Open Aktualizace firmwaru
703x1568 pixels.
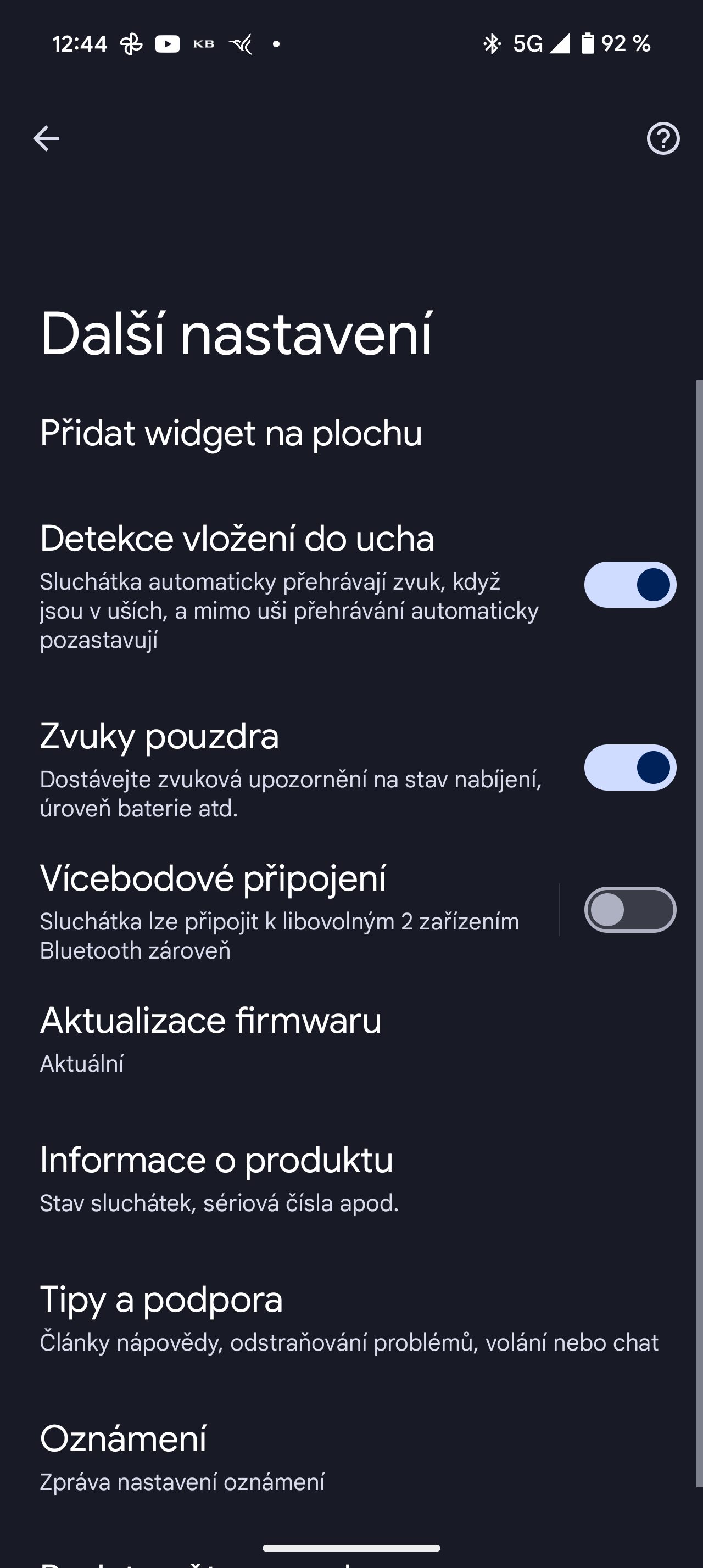tap(210, 1038)
